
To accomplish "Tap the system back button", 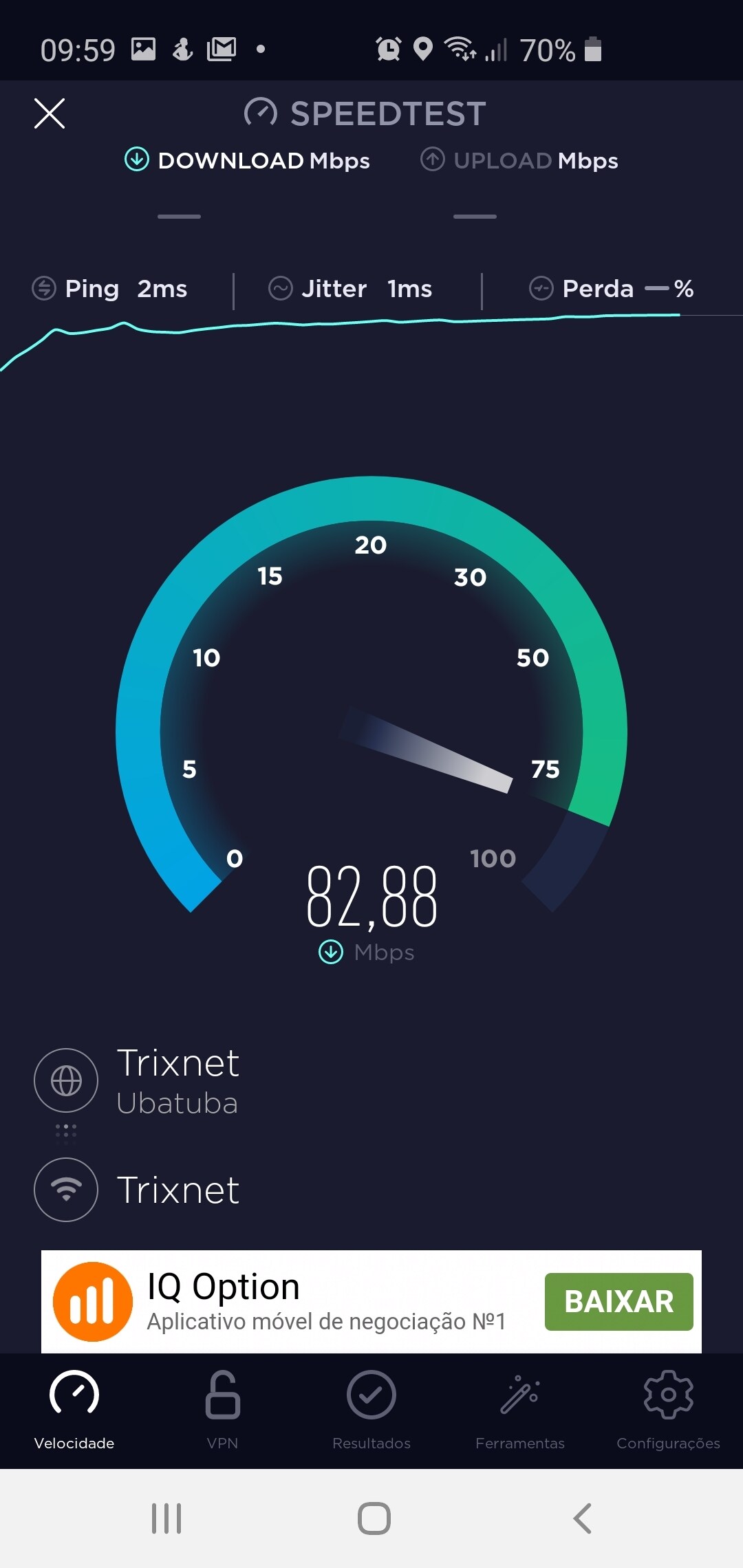I will tap(582, 1518).
